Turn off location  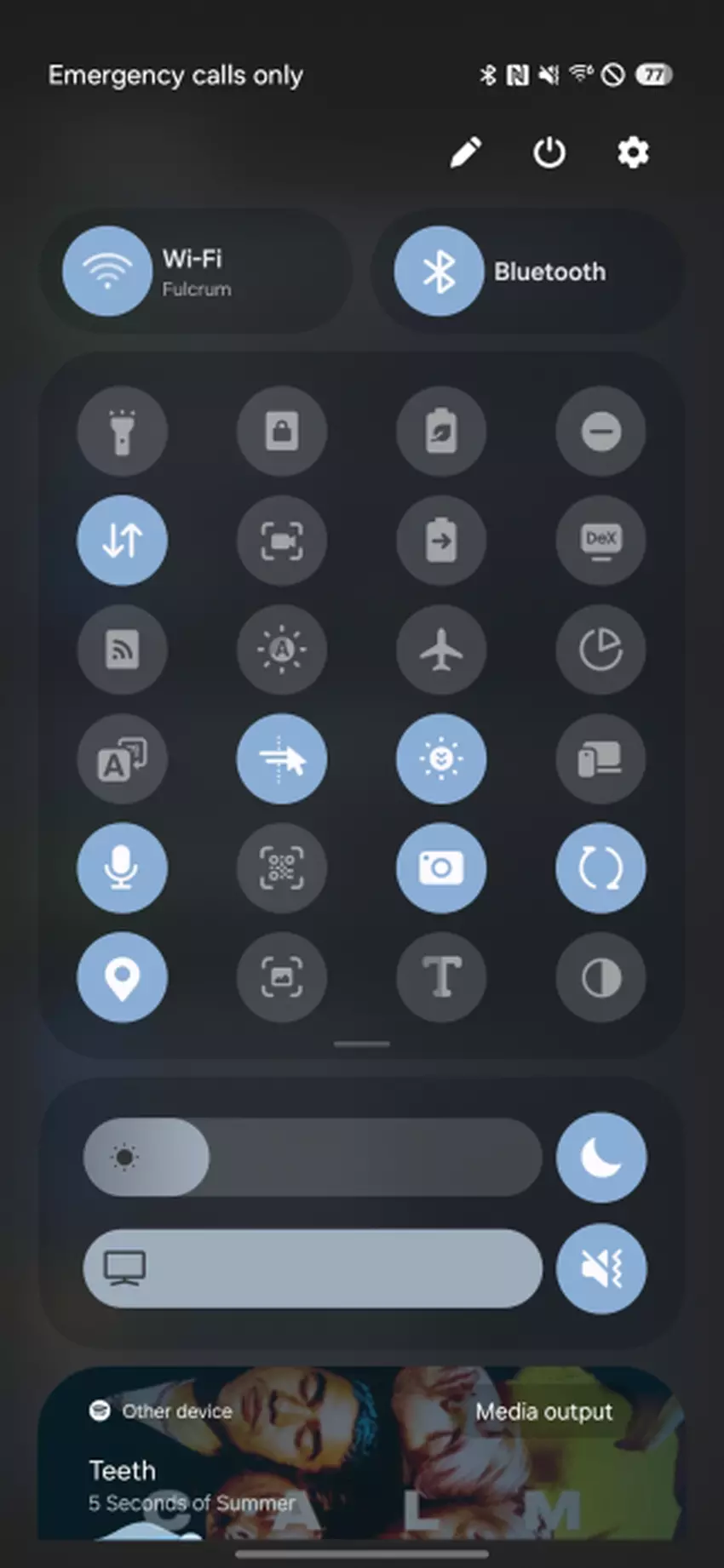[x=122, y=976]
